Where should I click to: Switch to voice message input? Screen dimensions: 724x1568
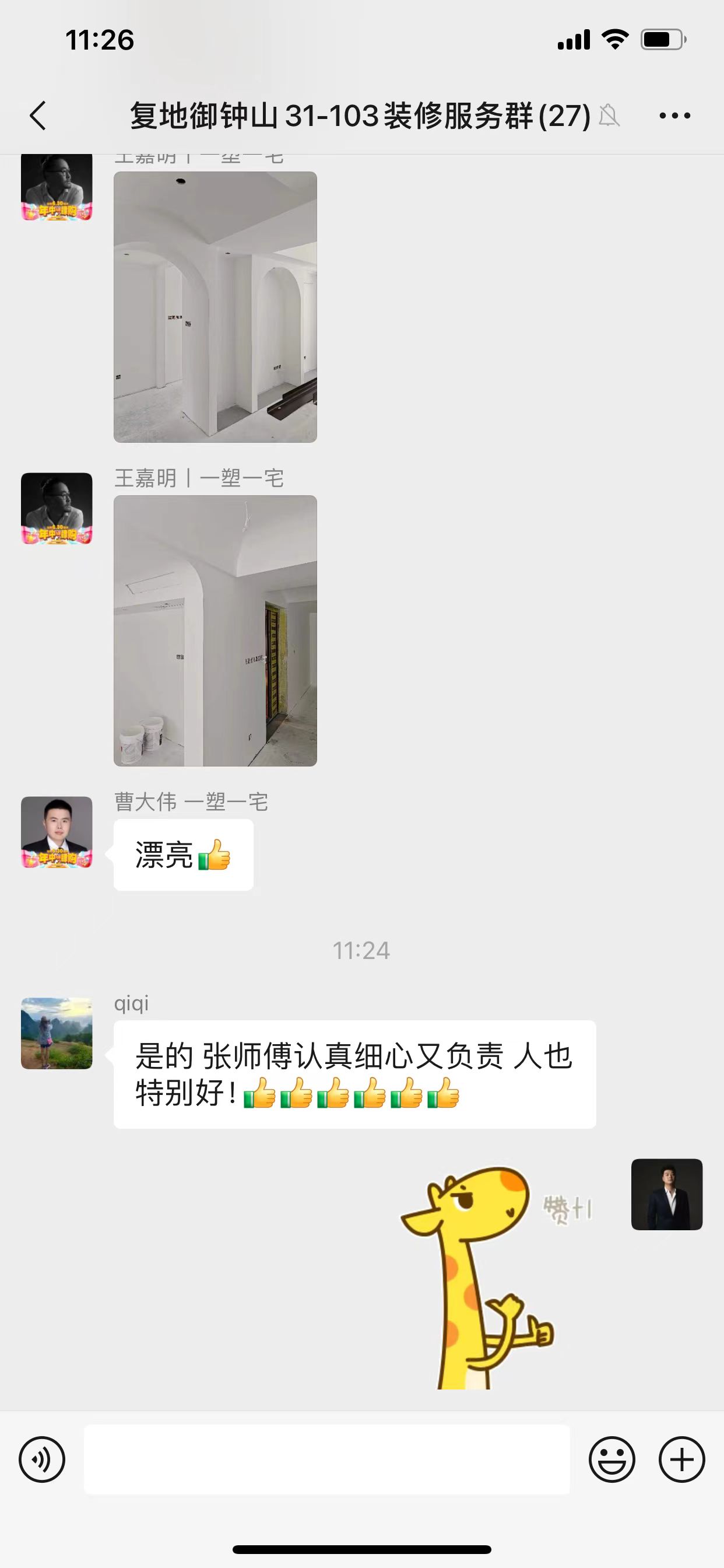[42, 1459]
